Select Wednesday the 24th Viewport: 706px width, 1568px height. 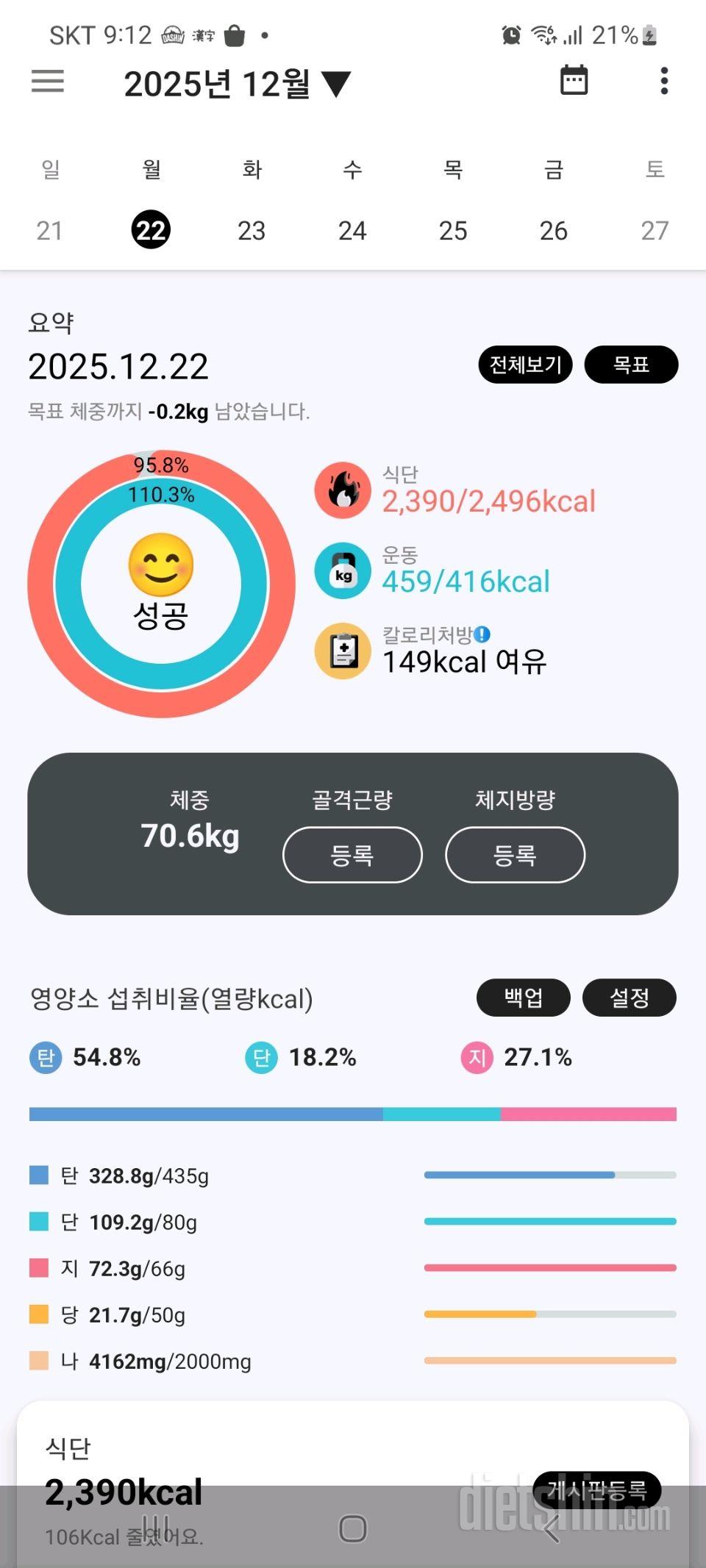coord(352,231)
